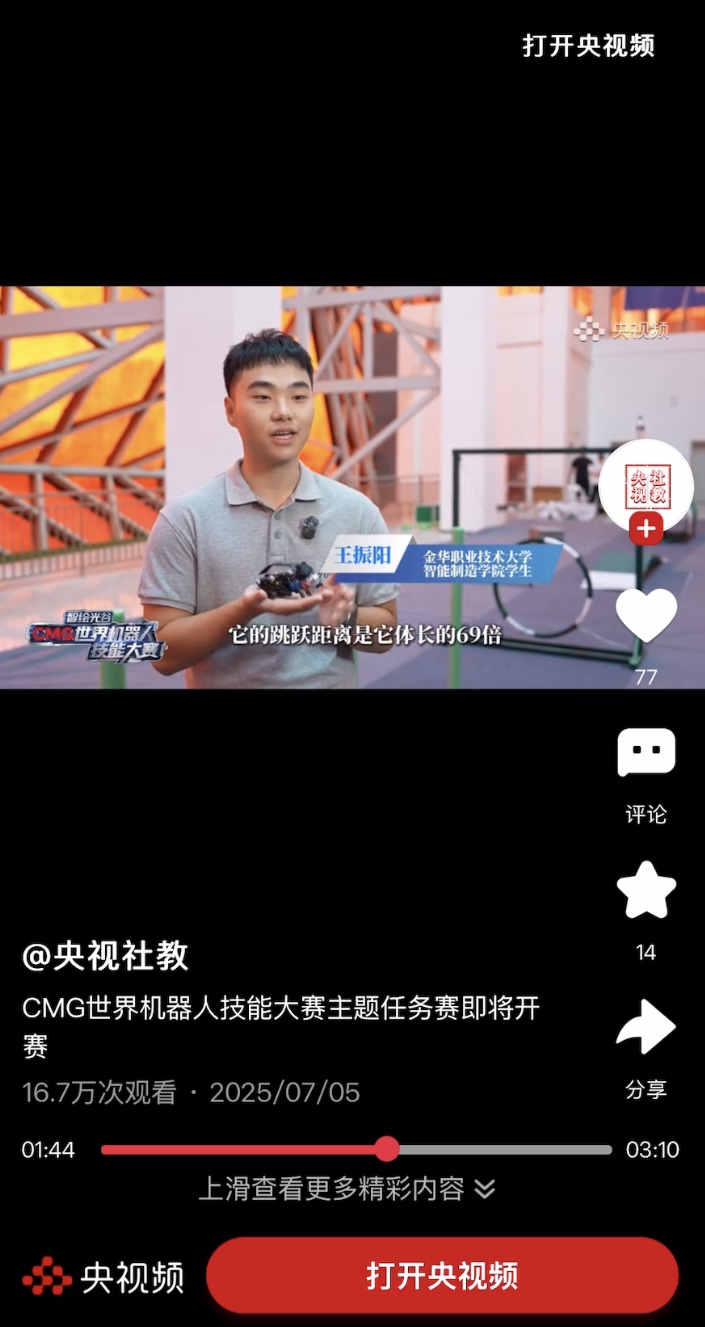
Task: Open the 央视社教 profile avatar
Action: [x=646, y=483]
